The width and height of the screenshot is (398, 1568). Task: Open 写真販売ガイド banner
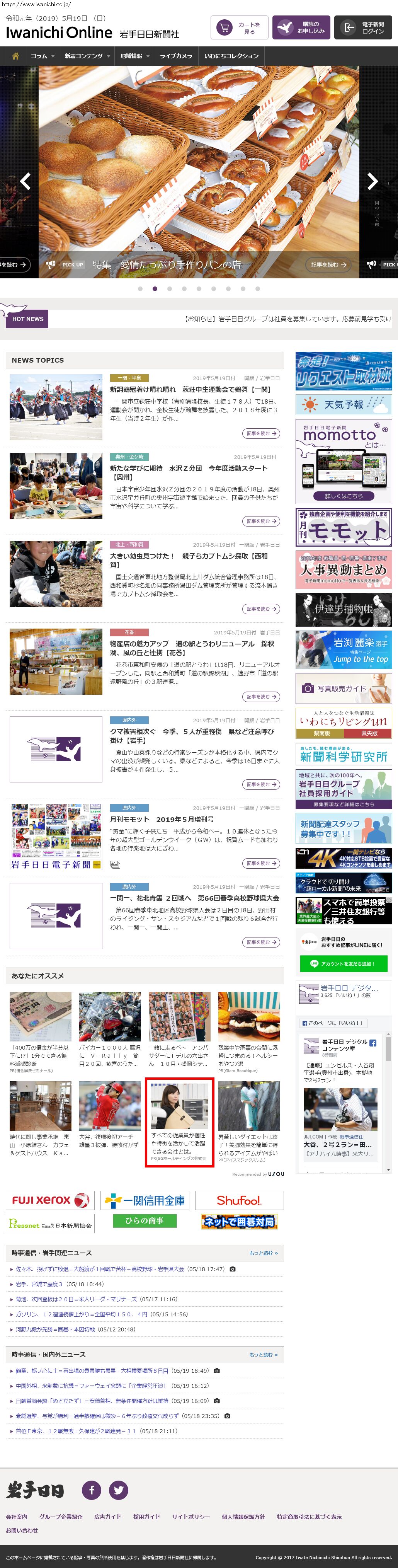click(x=343, y=689)
